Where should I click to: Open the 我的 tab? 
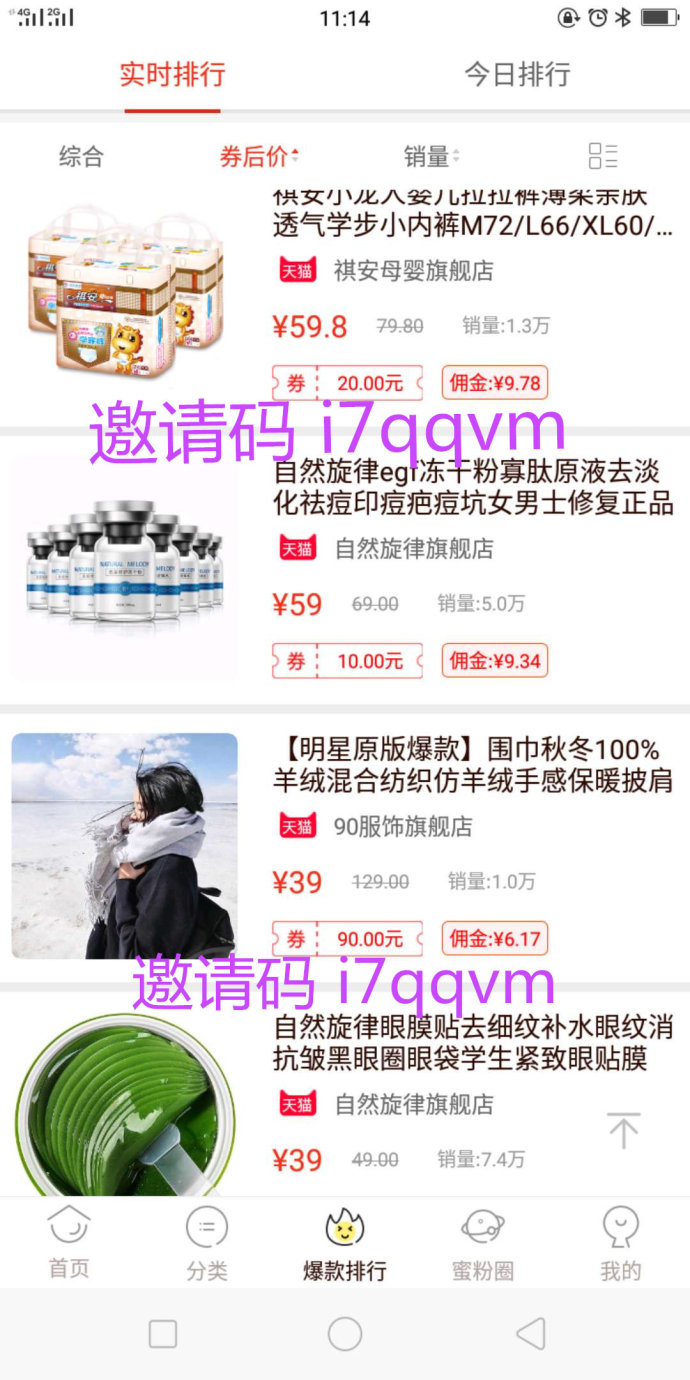[621, 1243]
